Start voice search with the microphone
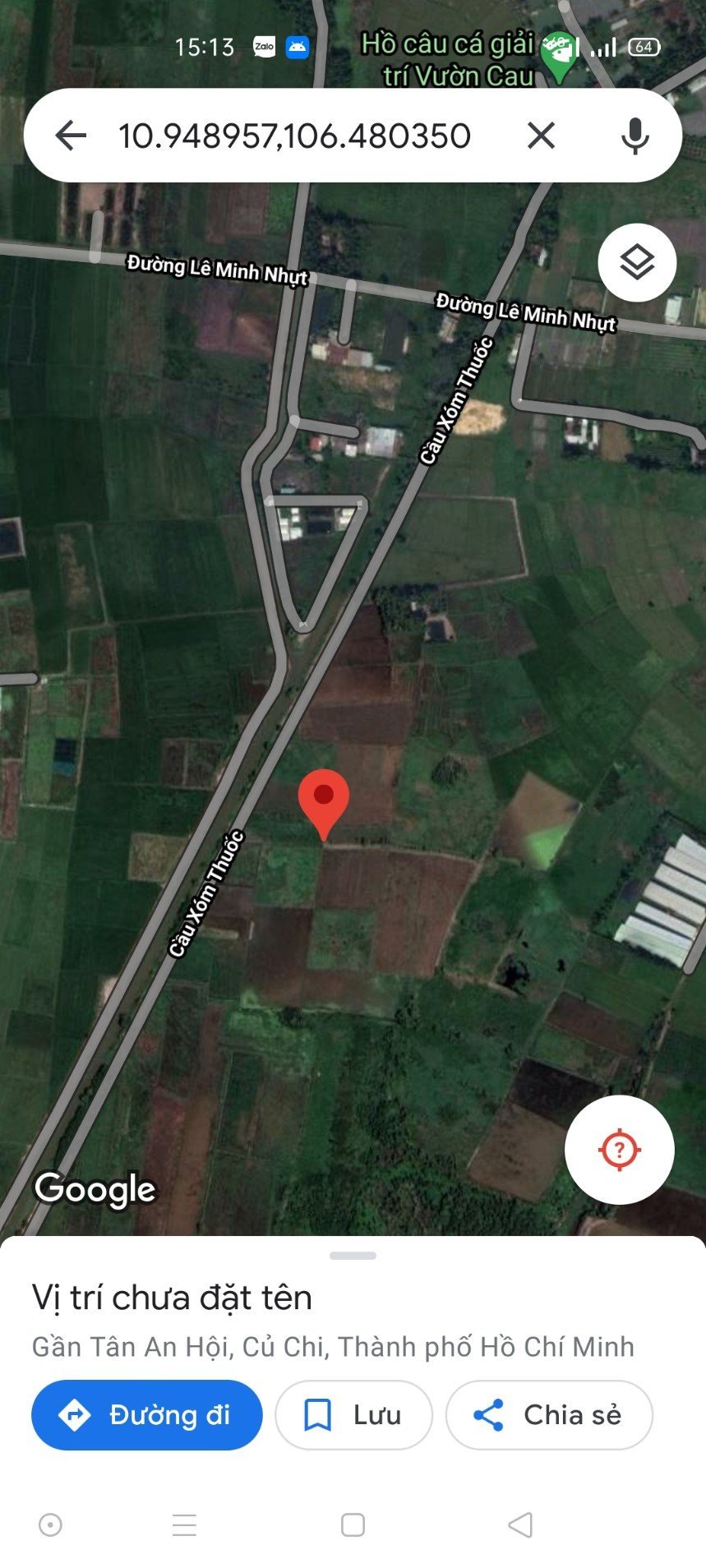 [634, 136]
